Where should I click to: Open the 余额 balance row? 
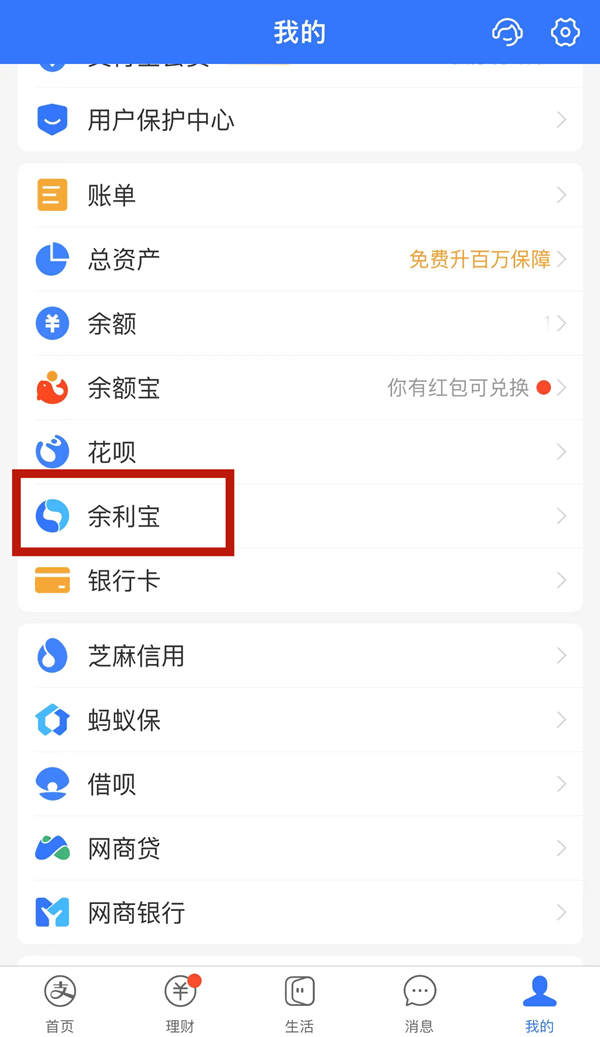click(300, 323)
